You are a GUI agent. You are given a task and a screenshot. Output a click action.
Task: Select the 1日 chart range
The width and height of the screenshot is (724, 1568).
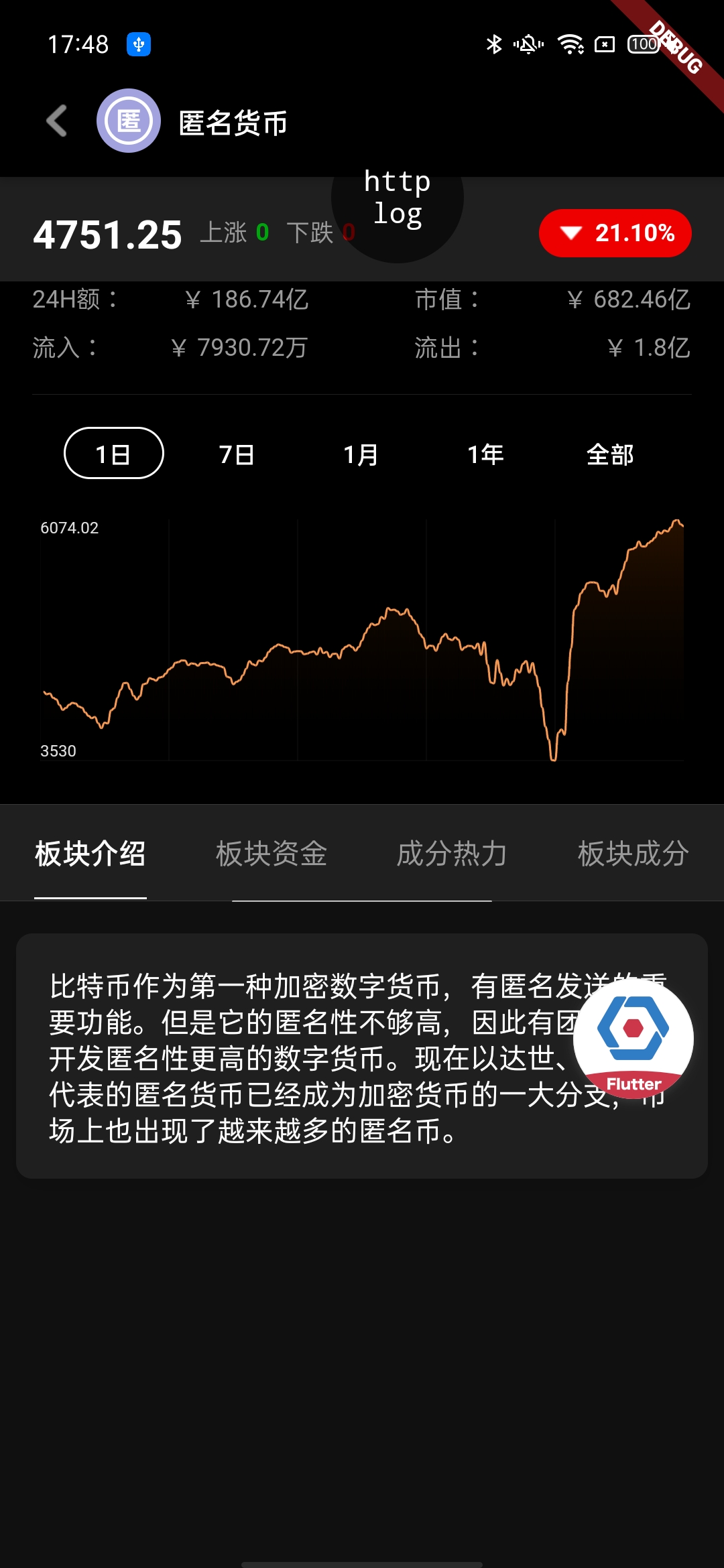(114, 454)
